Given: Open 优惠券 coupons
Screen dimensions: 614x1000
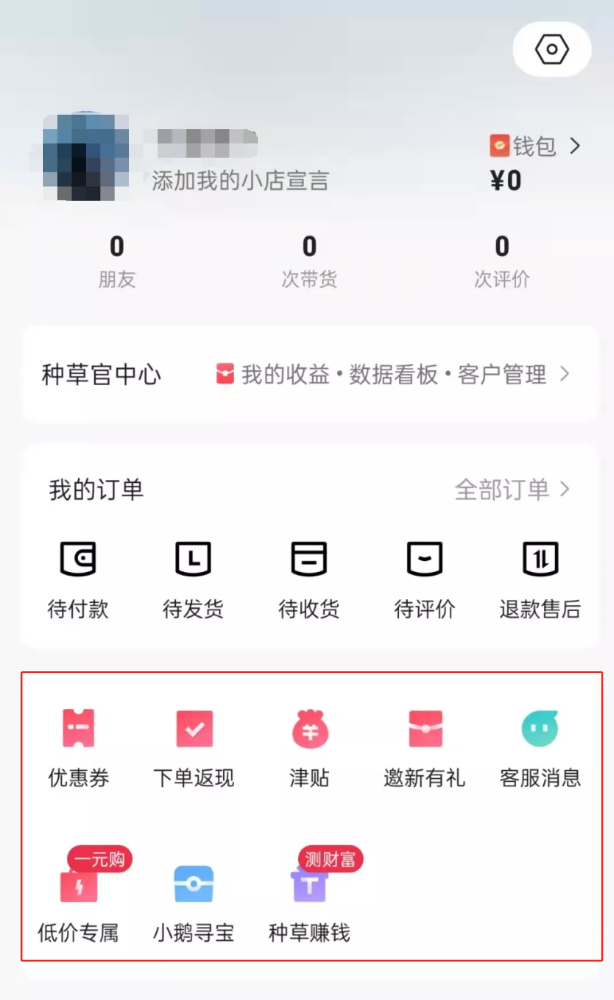Looking at the screenshot, I should click(x=78, y=747).
